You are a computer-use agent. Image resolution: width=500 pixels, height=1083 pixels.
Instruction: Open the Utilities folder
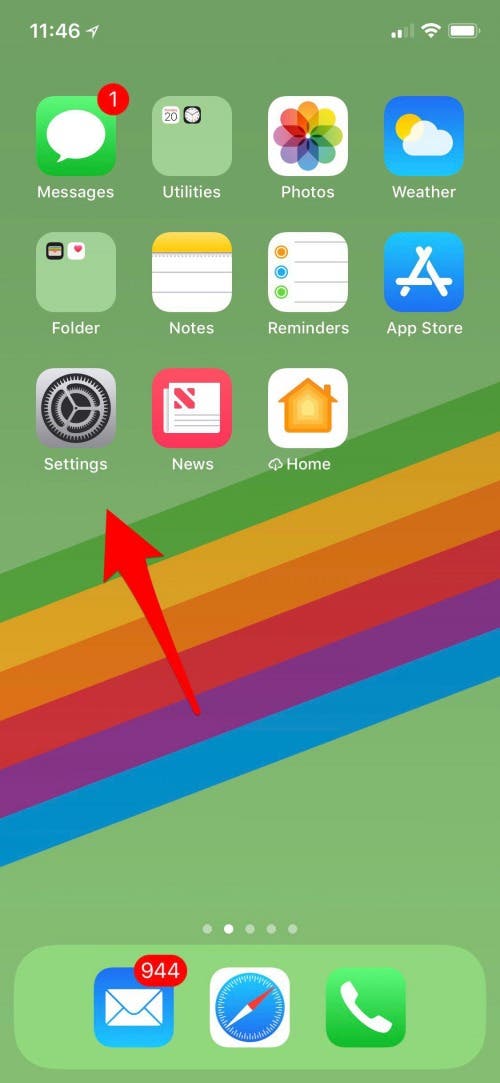[192, 136]
